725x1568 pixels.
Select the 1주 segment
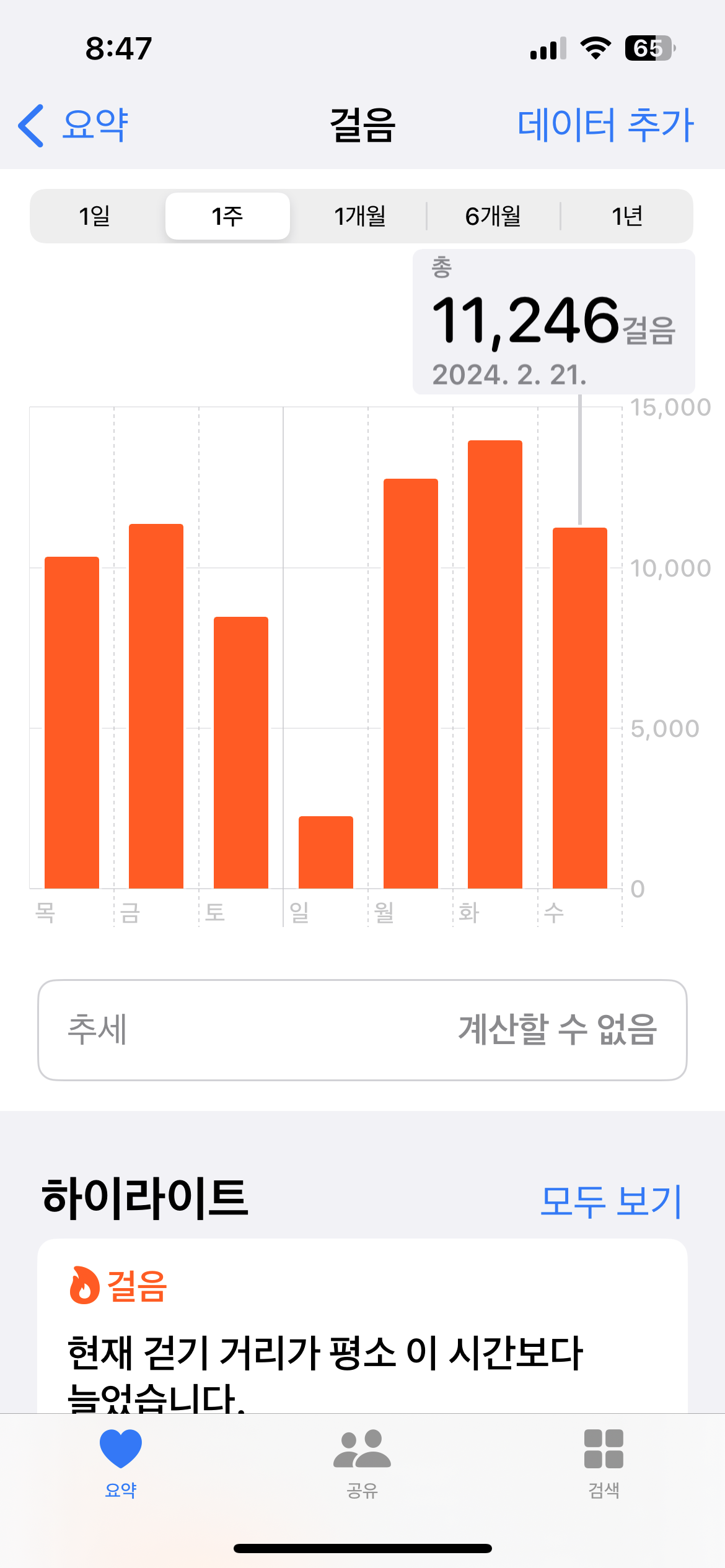coord(227,216)
